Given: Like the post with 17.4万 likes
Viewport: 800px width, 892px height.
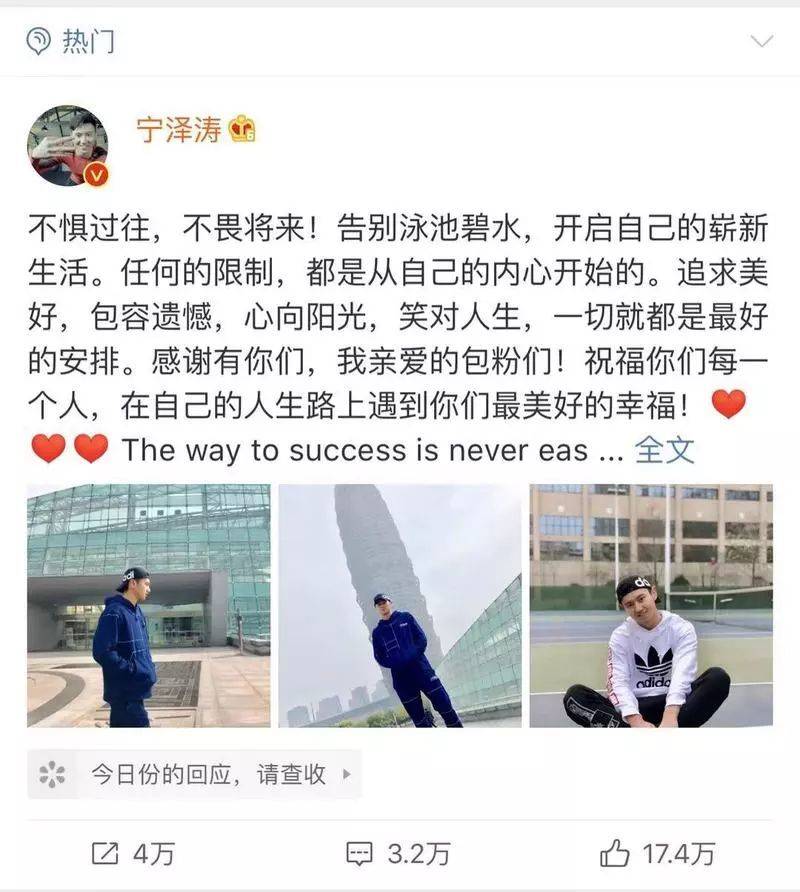Looking at the screenshot, I should pyautogui.click(x=657, y=853).
